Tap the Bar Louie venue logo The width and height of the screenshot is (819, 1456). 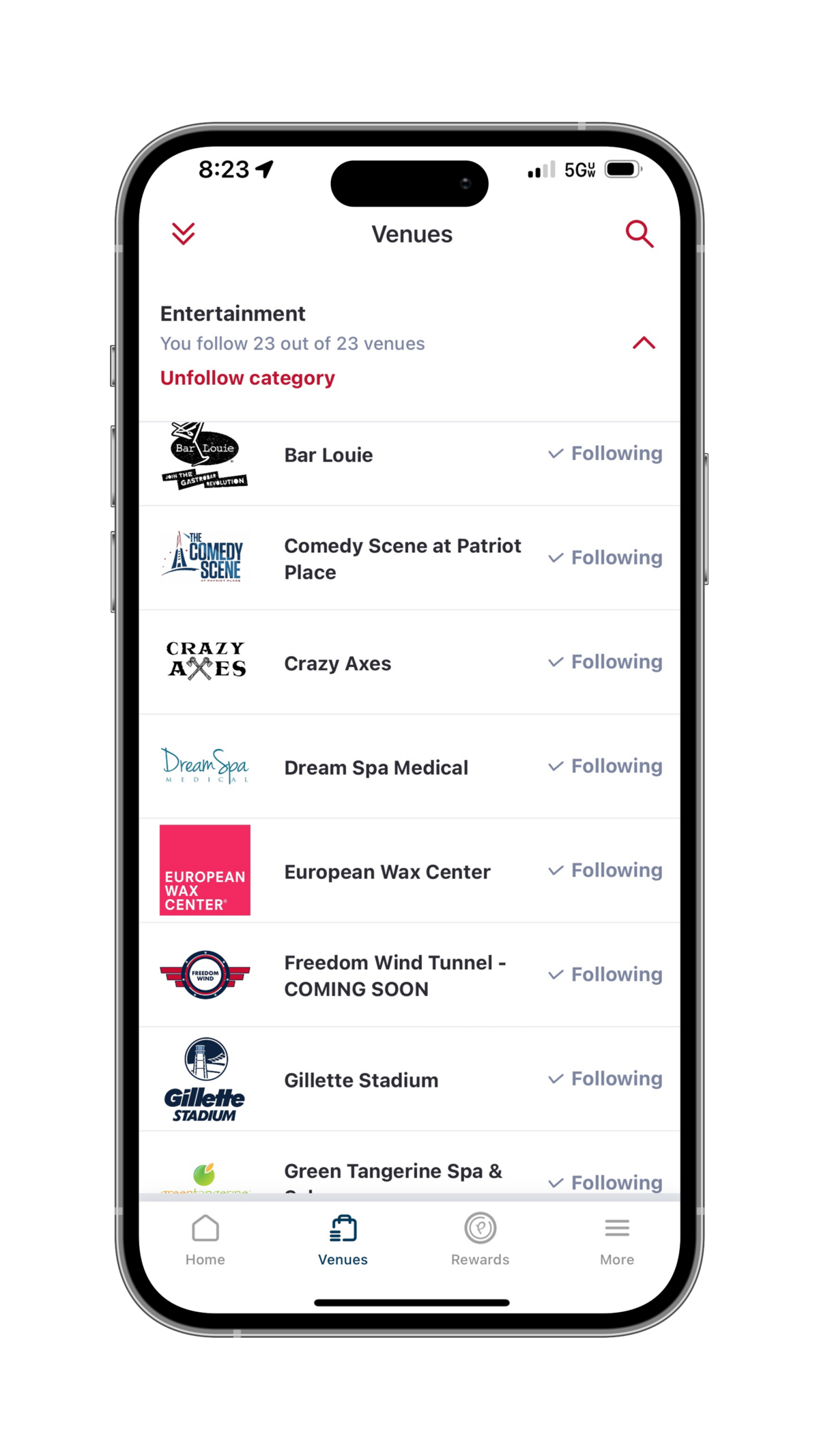coord(205,455)
